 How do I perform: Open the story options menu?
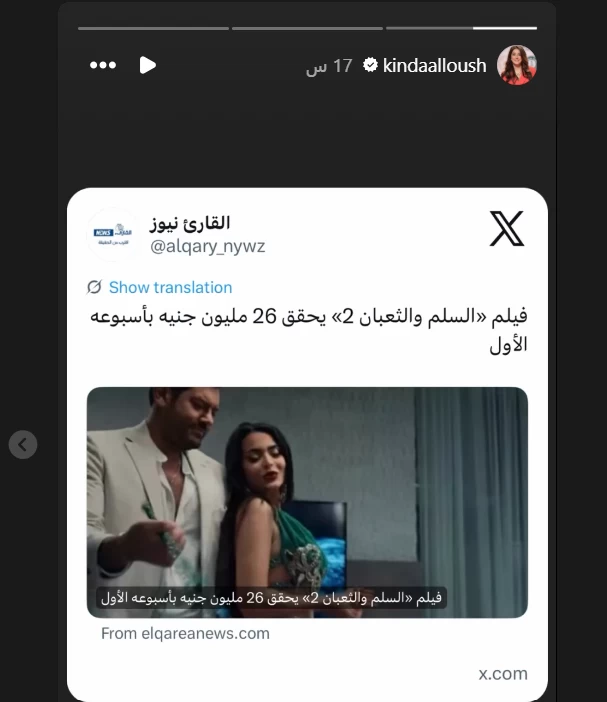click(x=103, y=65)
